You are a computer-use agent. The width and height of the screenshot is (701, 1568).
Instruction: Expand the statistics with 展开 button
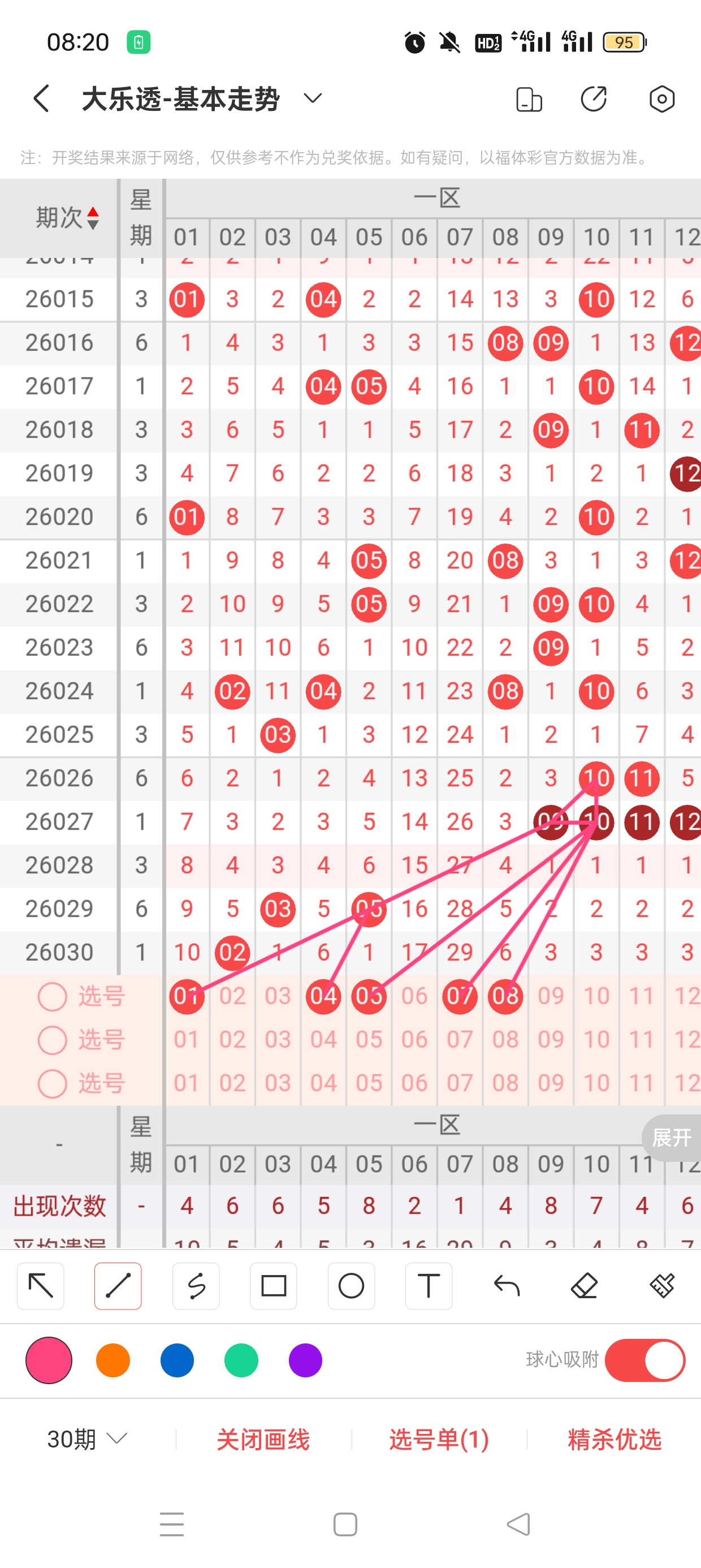[671, 1137]
